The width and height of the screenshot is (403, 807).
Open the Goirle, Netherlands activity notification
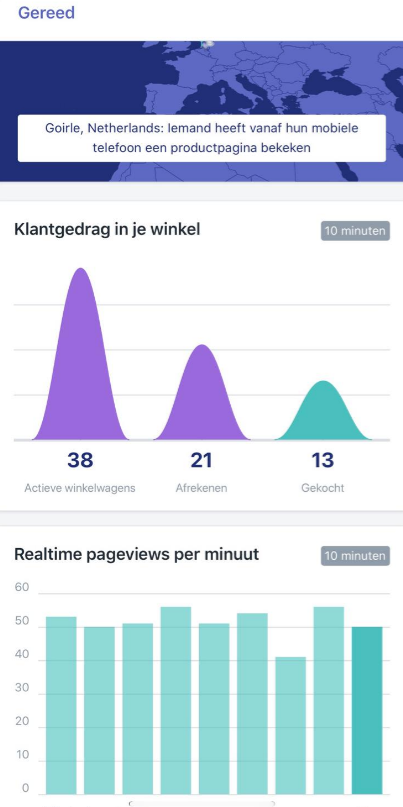tap(202, 138)
